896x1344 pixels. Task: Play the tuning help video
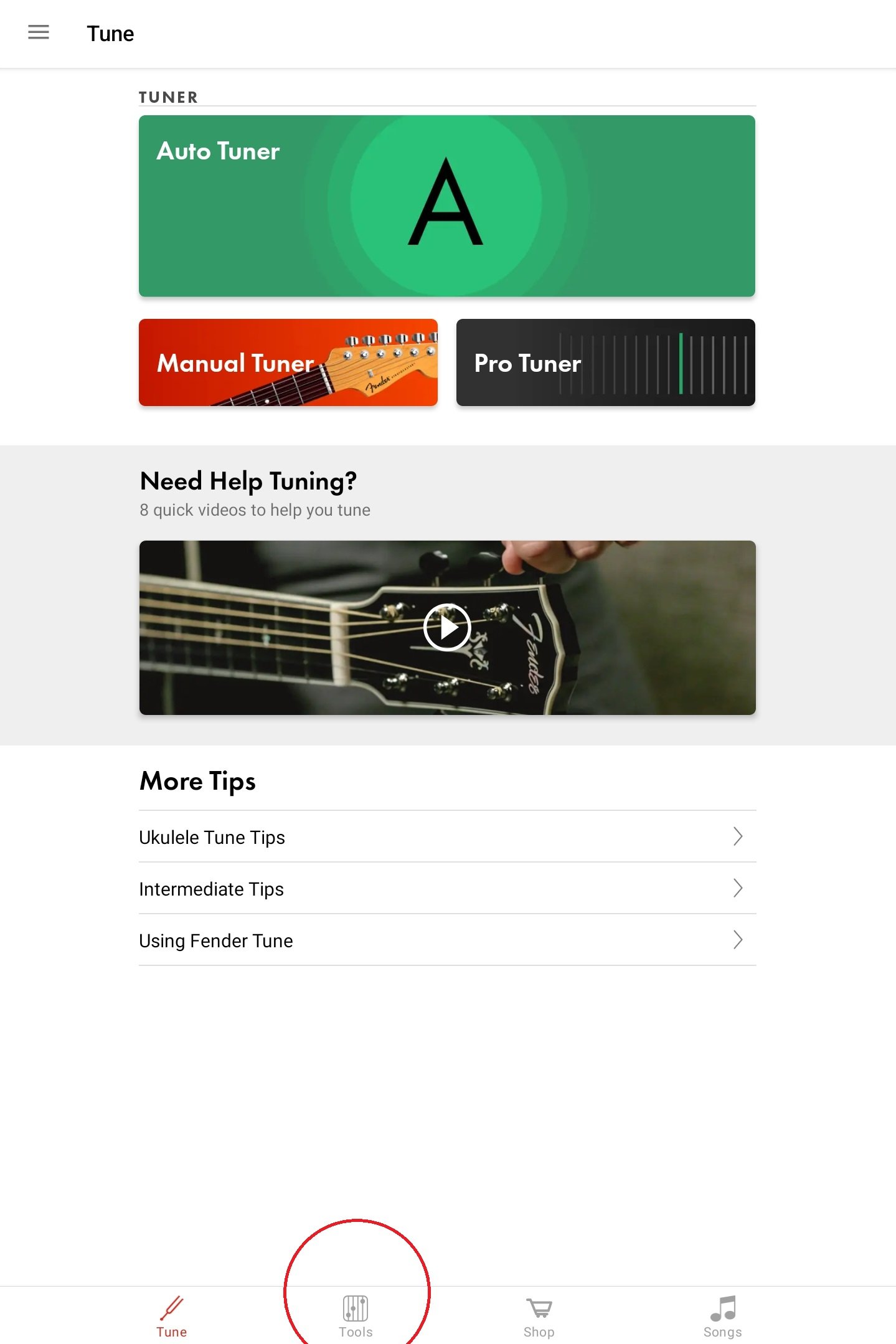[446, 627]
